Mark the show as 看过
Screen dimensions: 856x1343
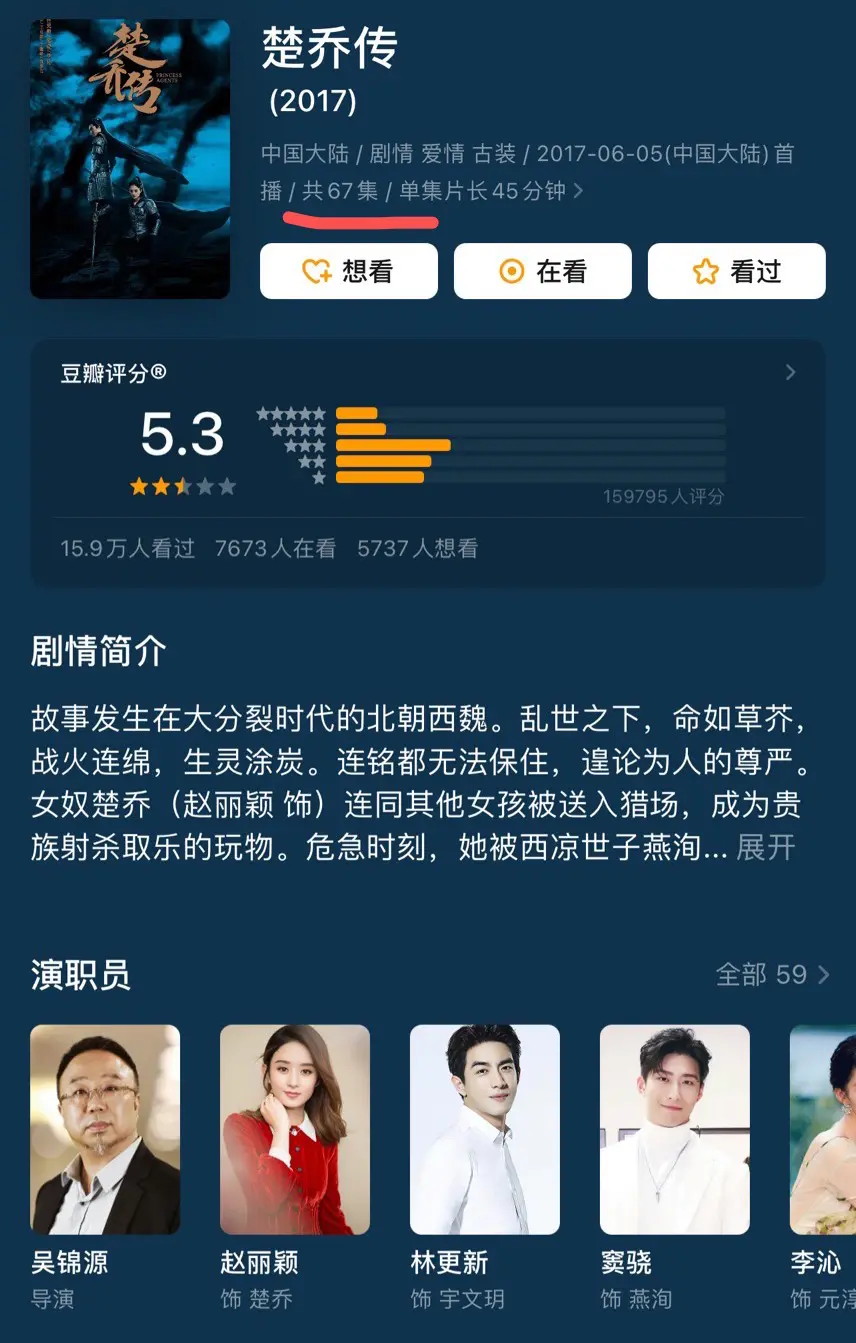(x=736, y=271)
